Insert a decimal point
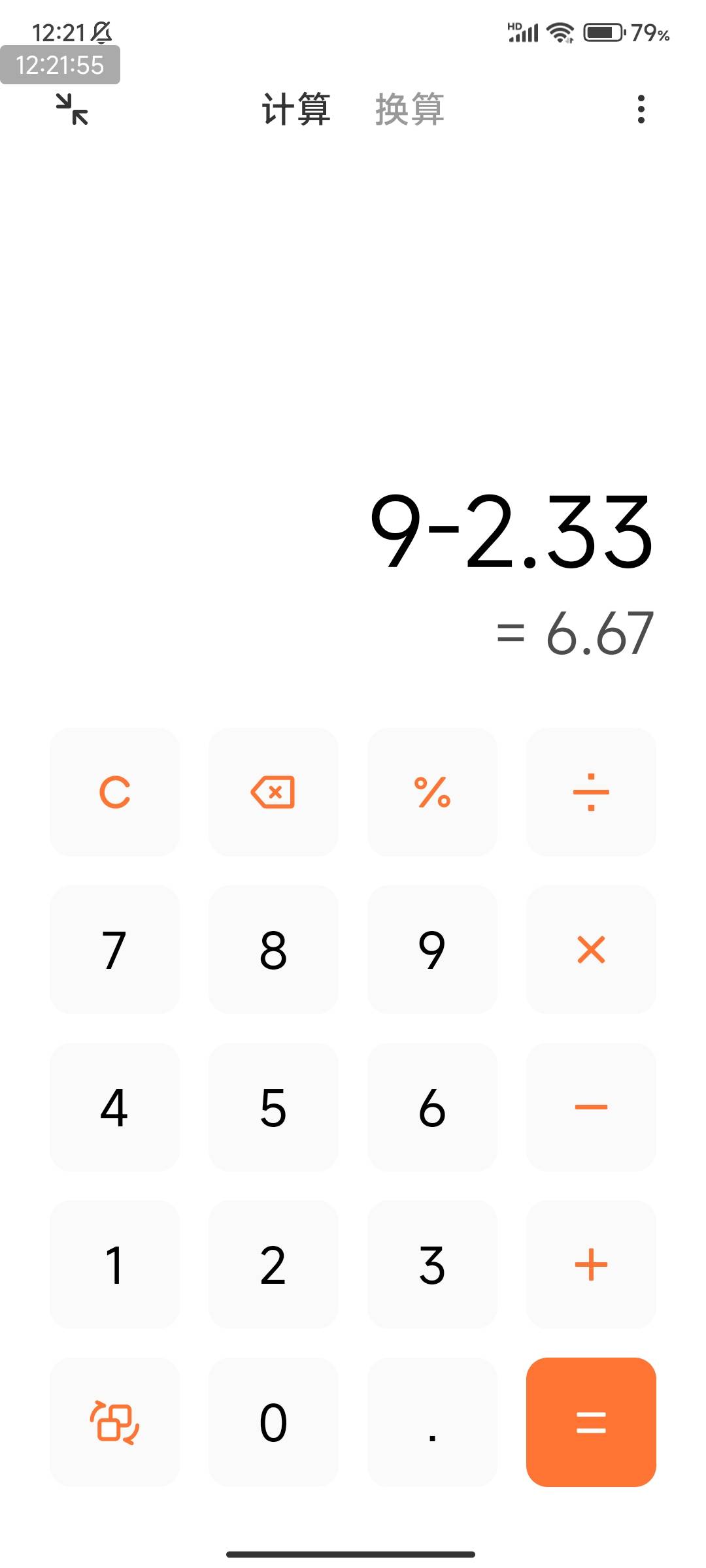 click(x=432, y=1422)
